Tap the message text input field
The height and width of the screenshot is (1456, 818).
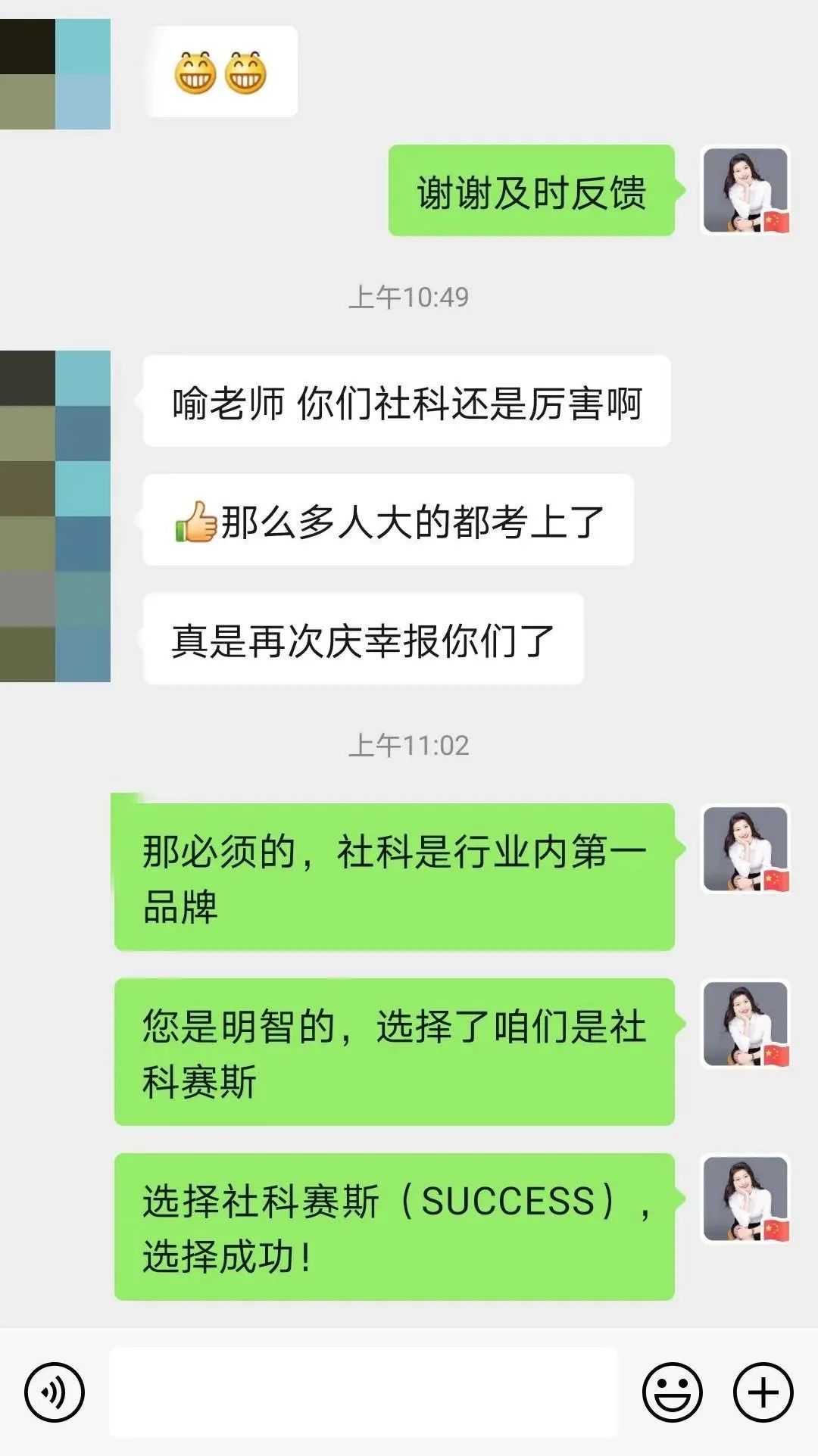pos(364,1392)
